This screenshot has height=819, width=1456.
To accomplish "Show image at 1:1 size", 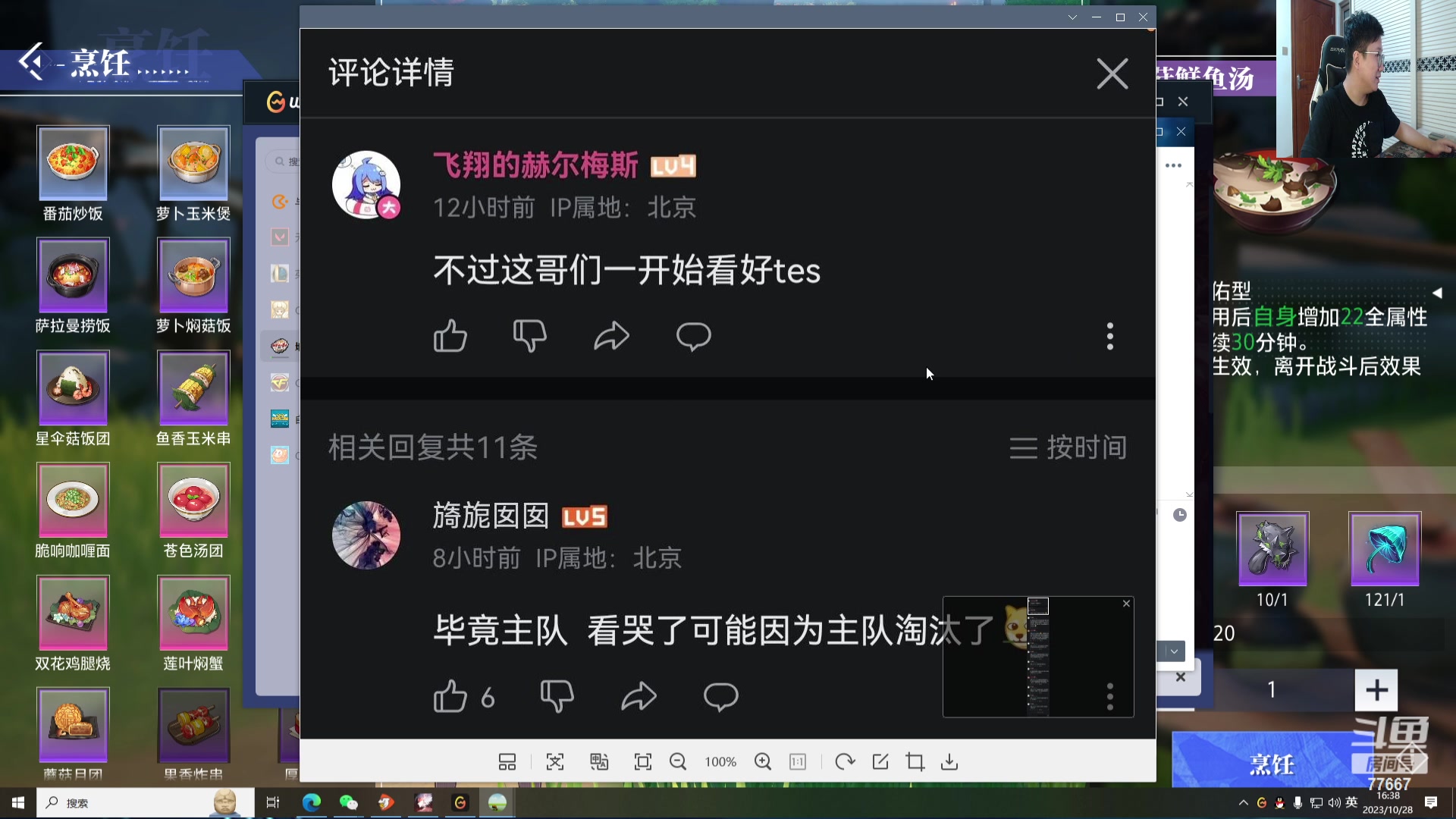I will 798,762.
